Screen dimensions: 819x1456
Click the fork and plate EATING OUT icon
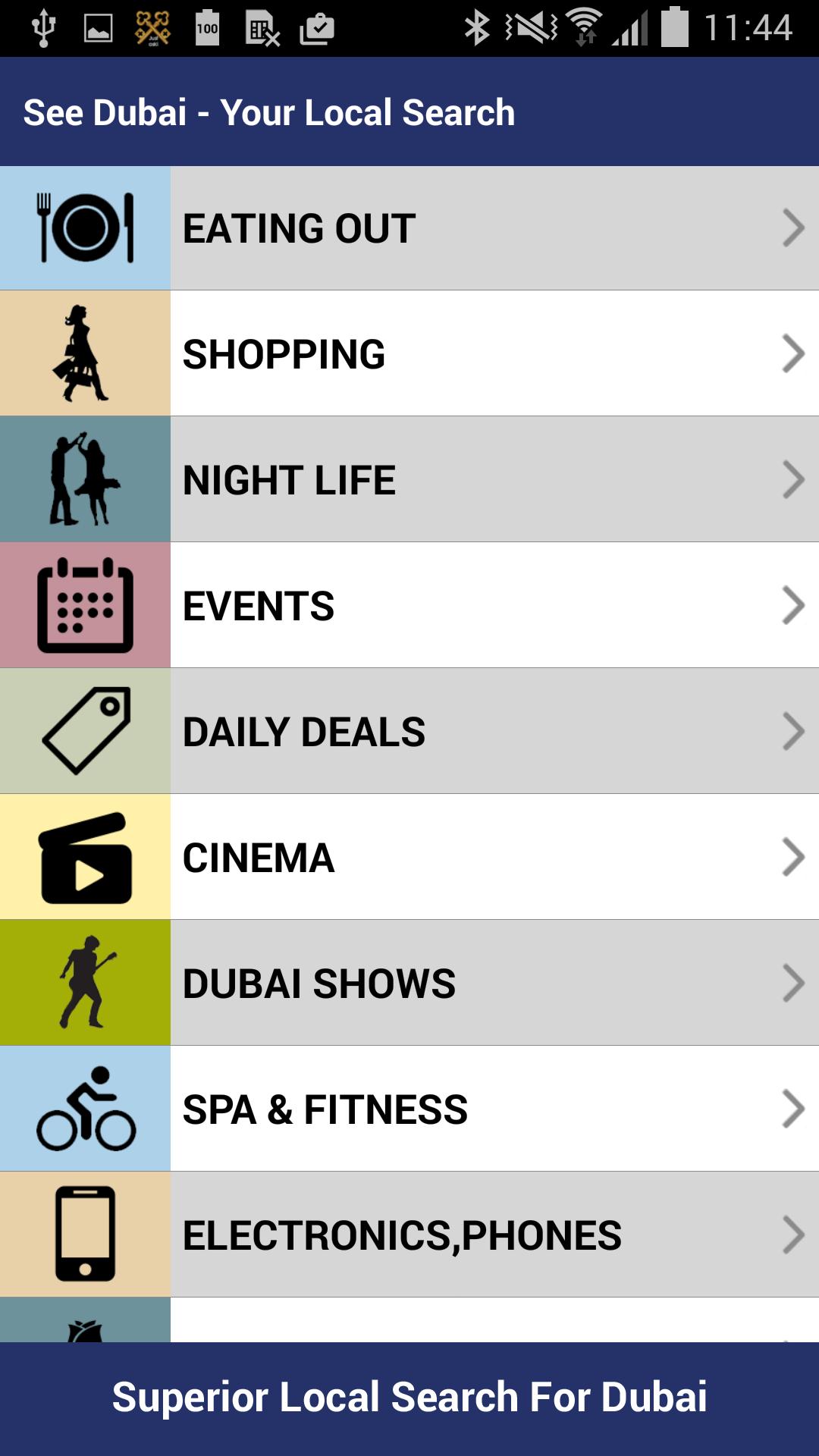click(x=85, y=227)
